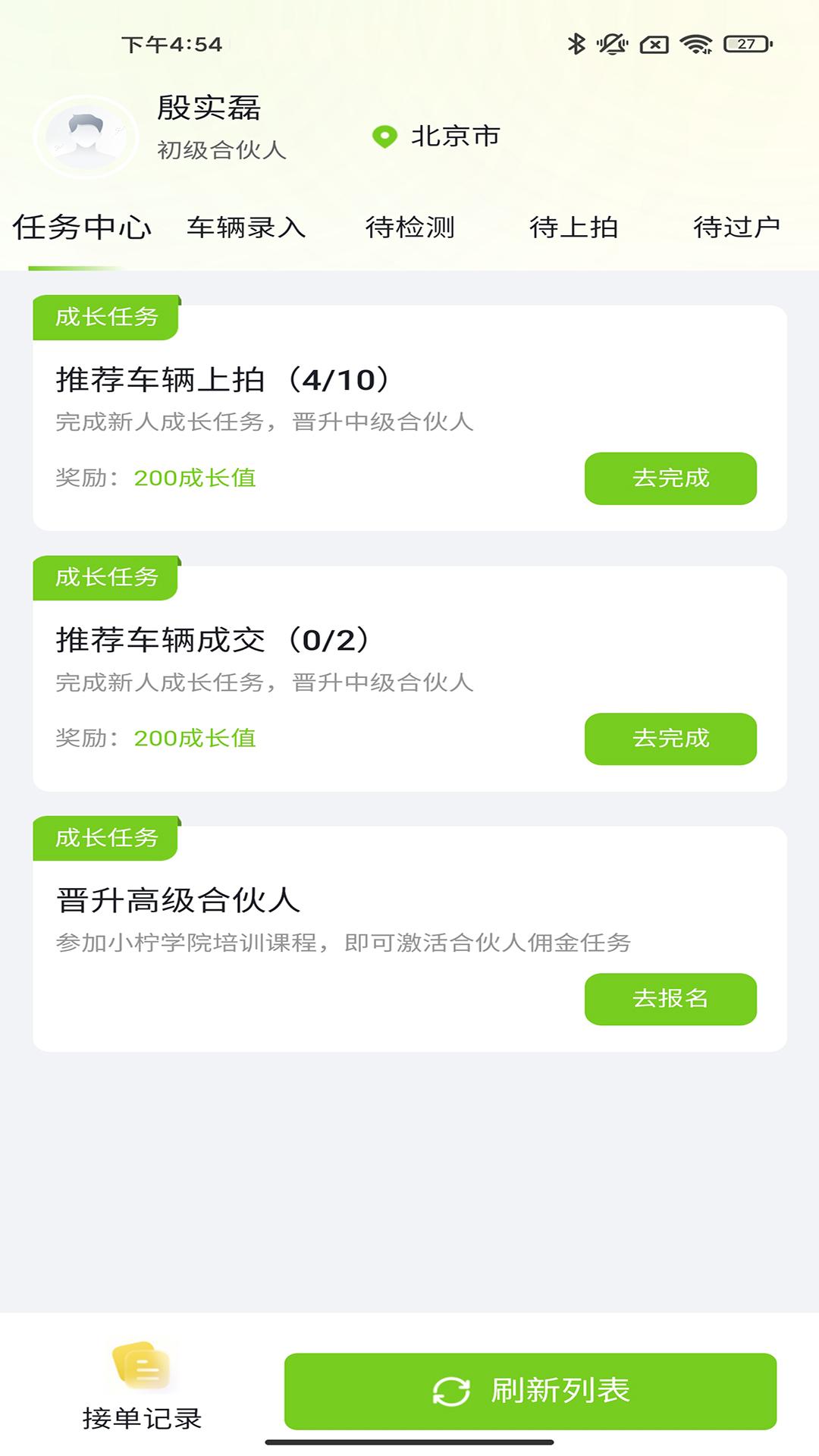Click 去完成 on the 推荐车辆成交 task
This screenshot has height=1456, width=819.
click(x=670, y=739)
